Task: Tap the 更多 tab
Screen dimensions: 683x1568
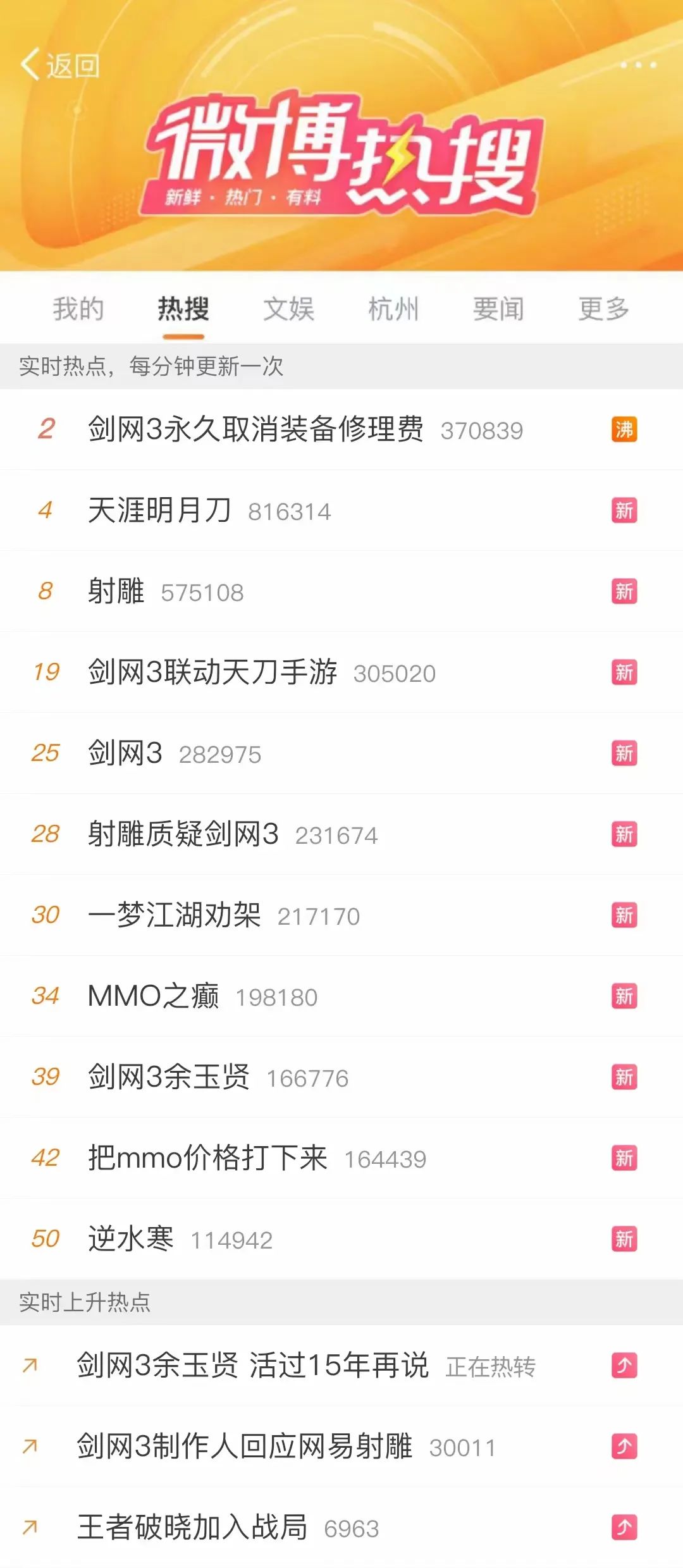Action: 603,309
